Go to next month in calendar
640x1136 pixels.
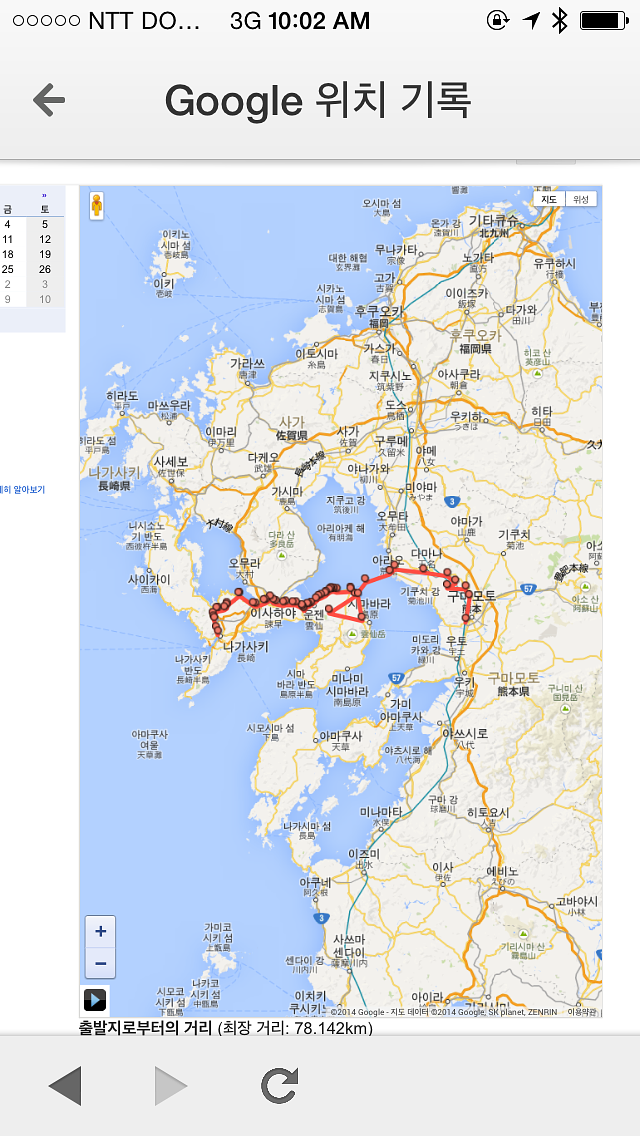44,195
